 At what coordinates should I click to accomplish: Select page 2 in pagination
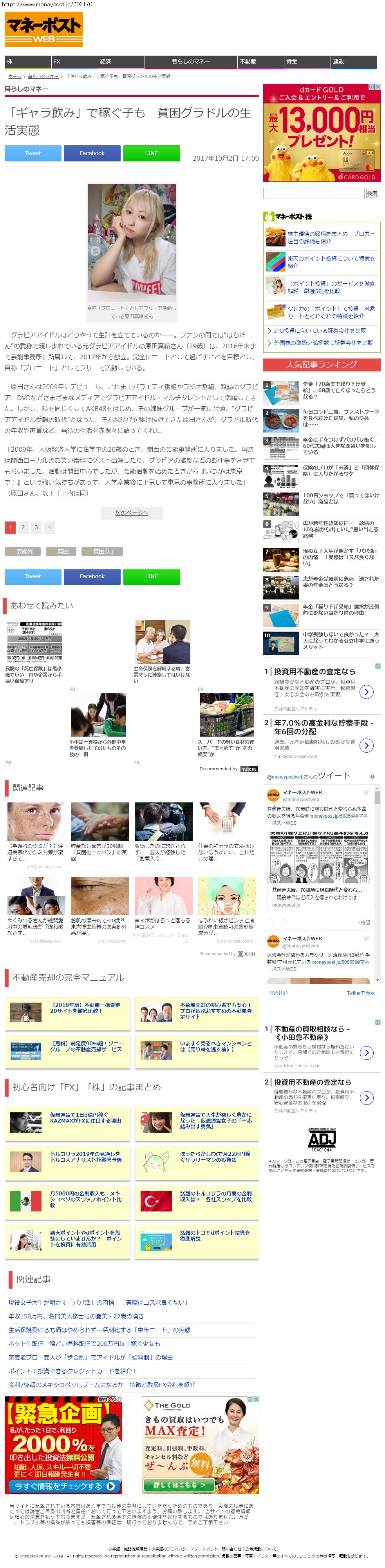tap(23, 528)
